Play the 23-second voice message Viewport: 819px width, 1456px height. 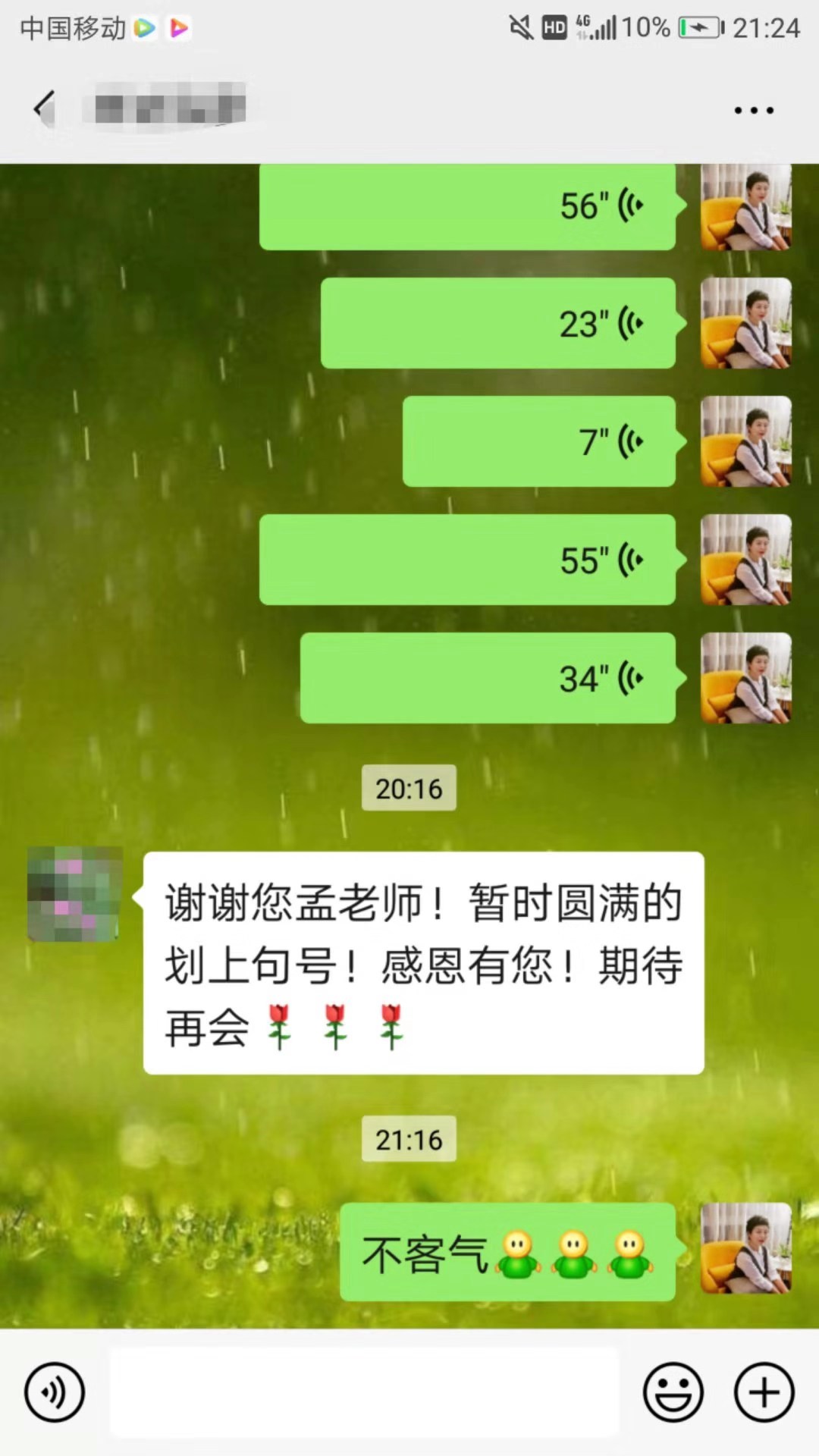point(497,324)
